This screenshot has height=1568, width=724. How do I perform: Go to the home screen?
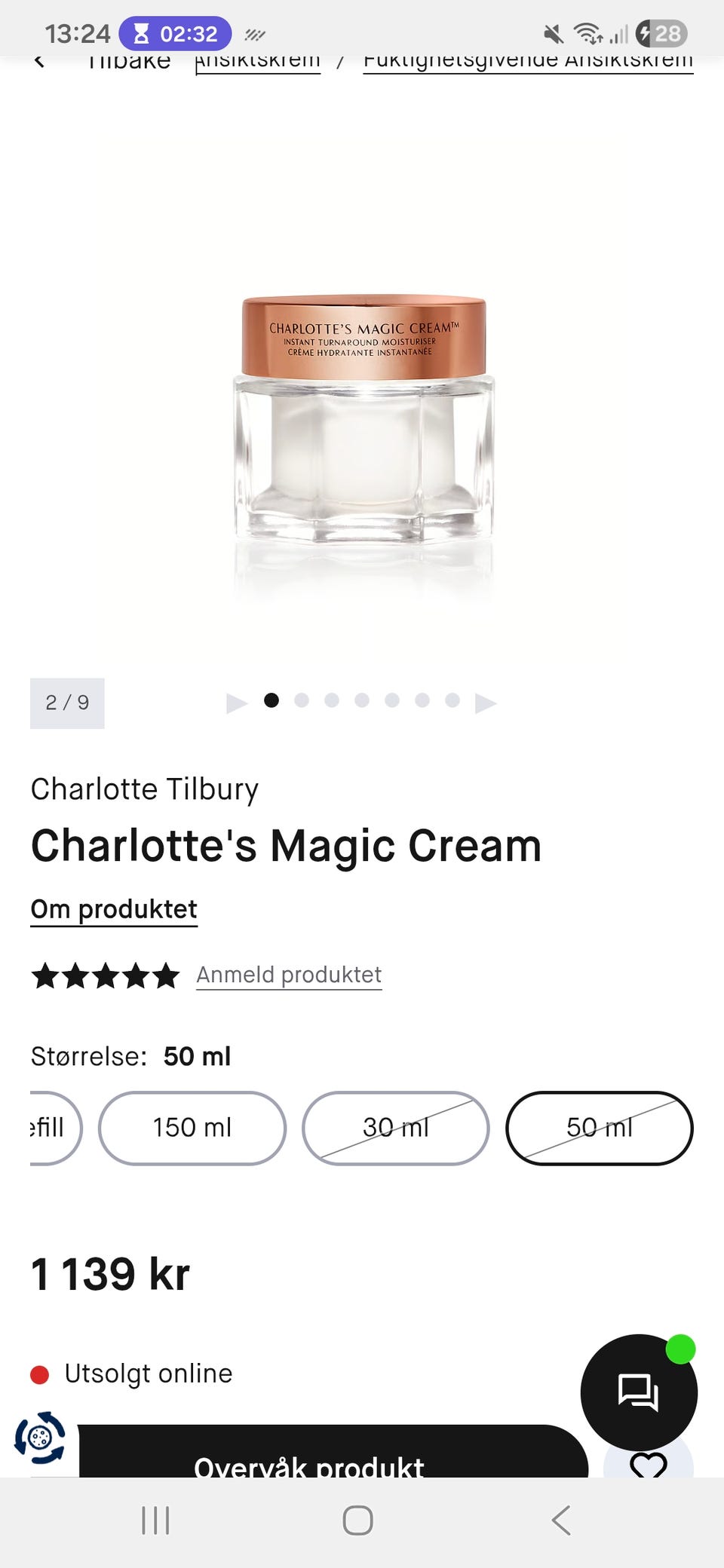pos(357,1521)
